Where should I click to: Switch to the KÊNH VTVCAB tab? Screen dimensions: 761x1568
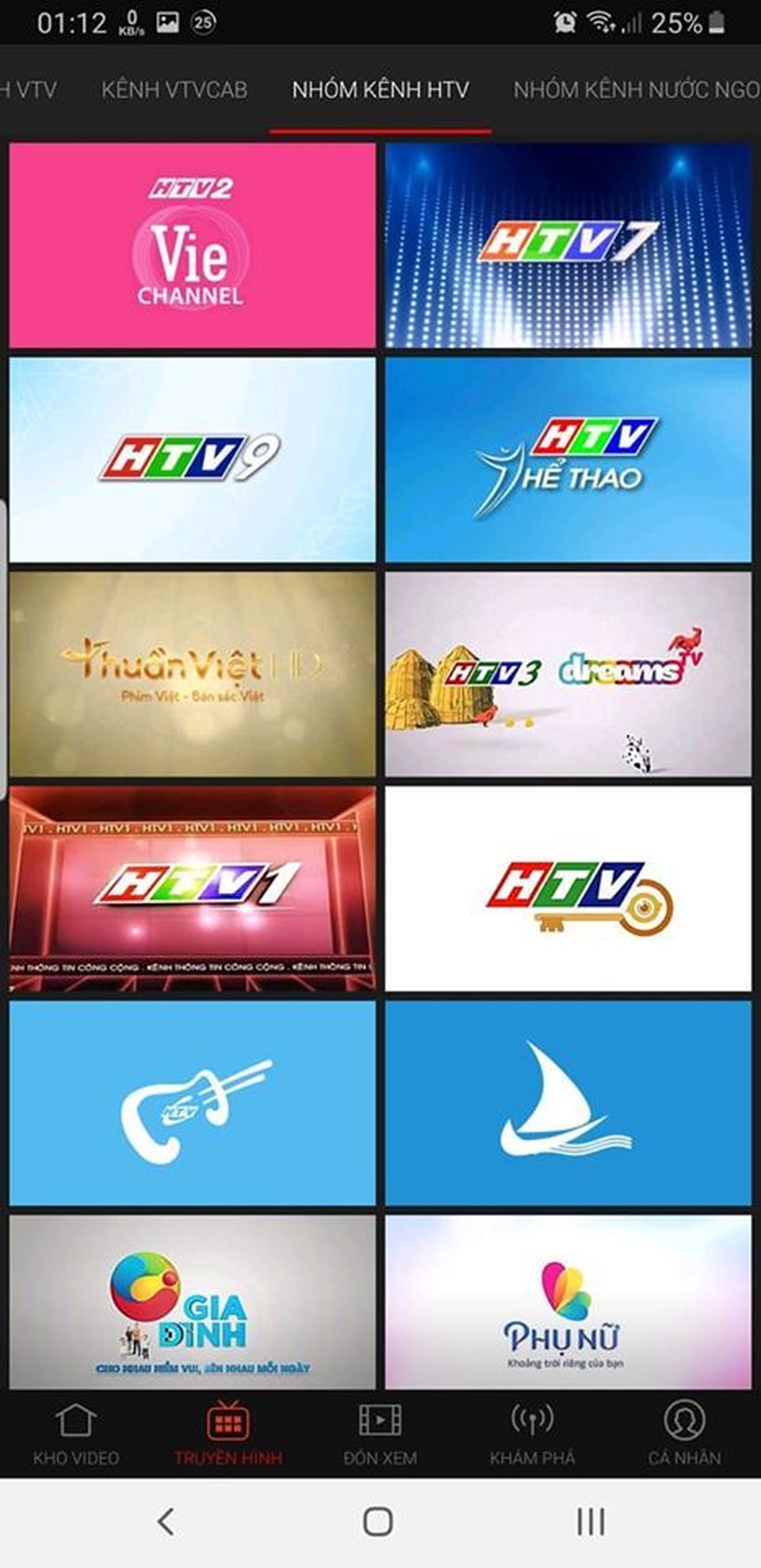tap(174, 90)
